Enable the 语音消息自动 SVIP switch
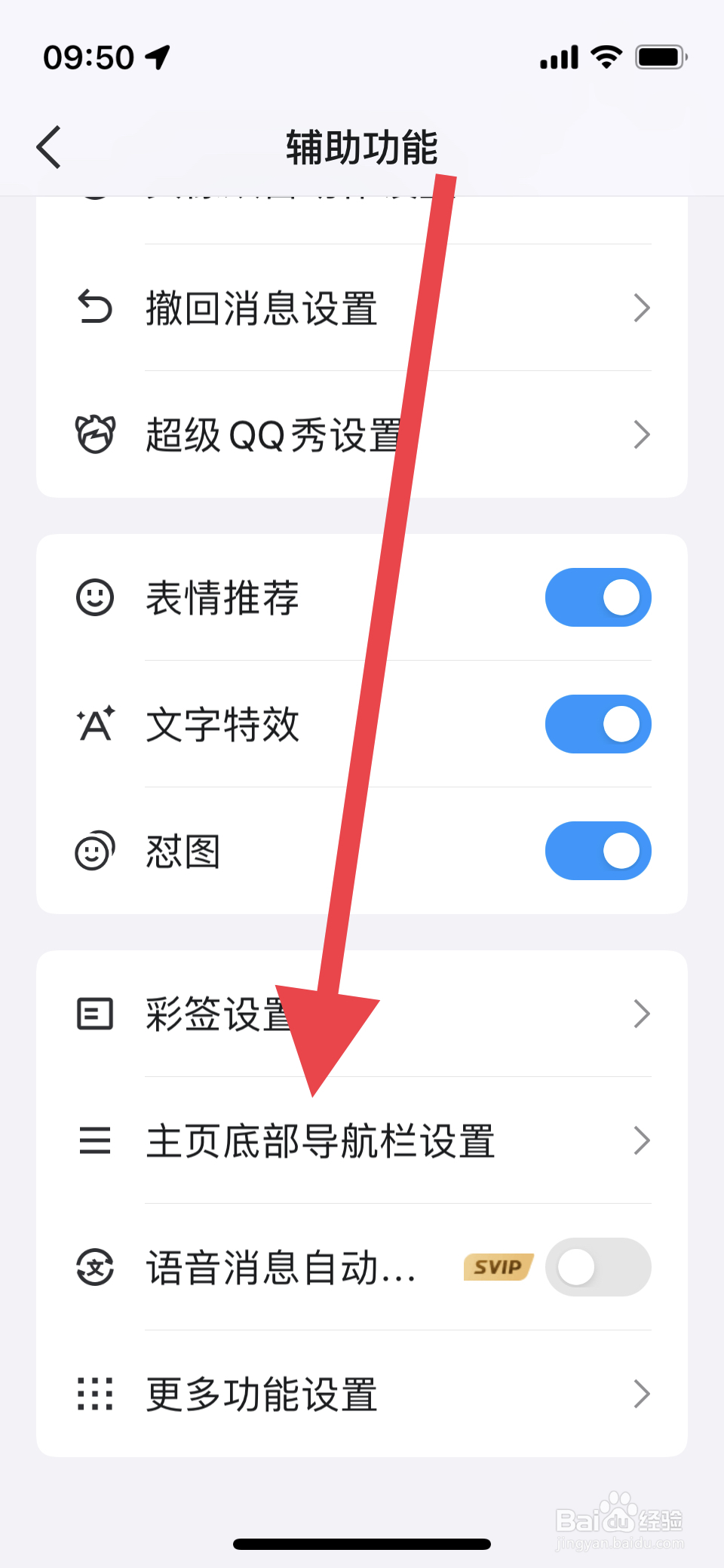 598,1268
